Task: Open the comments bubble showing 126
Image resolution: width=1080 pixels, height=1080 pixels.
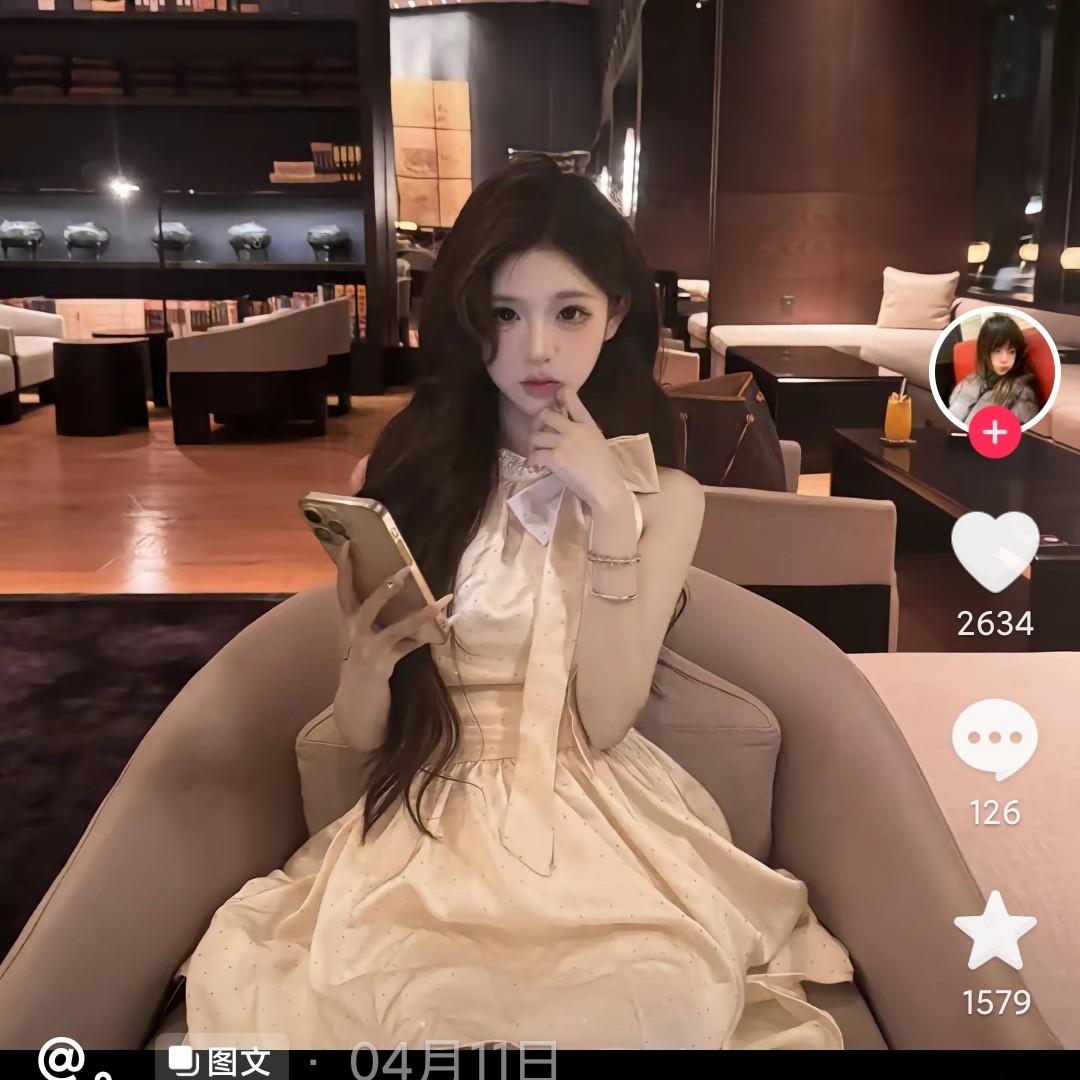Action: click(995, 739)
